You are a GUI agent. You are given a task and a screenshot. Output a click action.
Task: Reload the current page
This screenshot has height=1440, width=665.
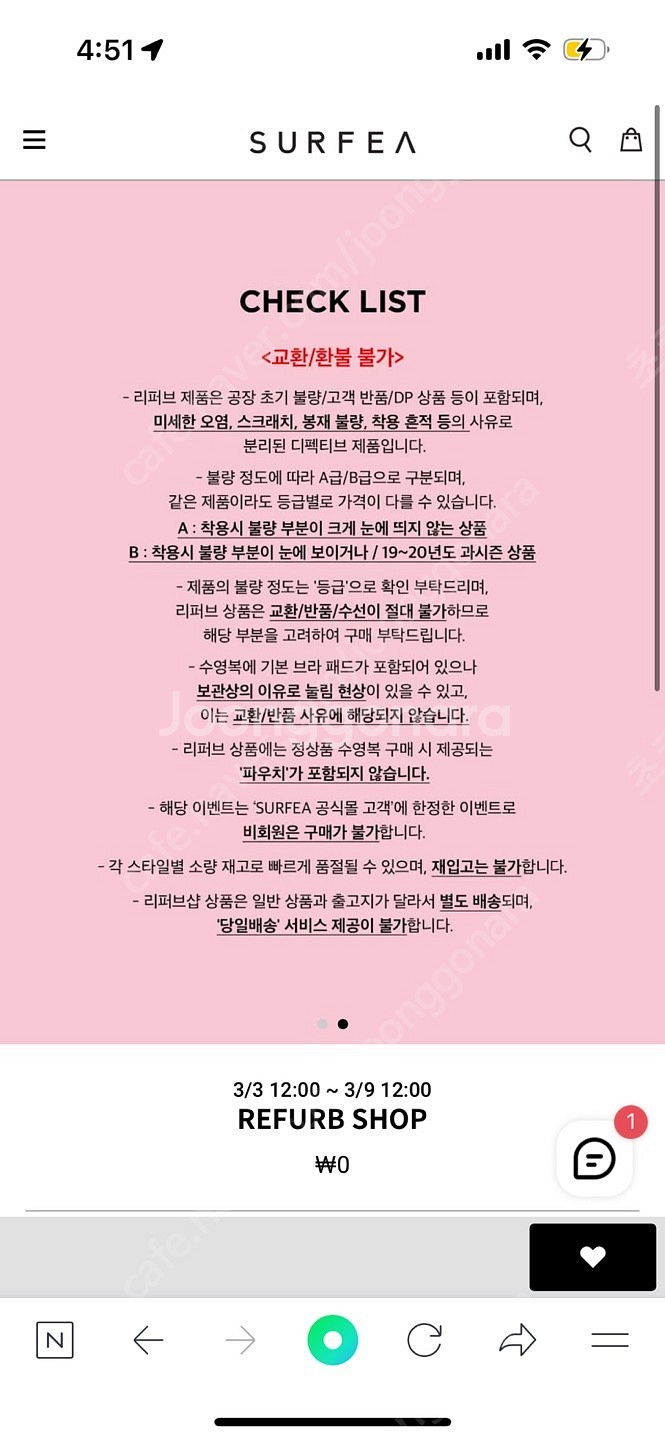(x=424, y=1340)
